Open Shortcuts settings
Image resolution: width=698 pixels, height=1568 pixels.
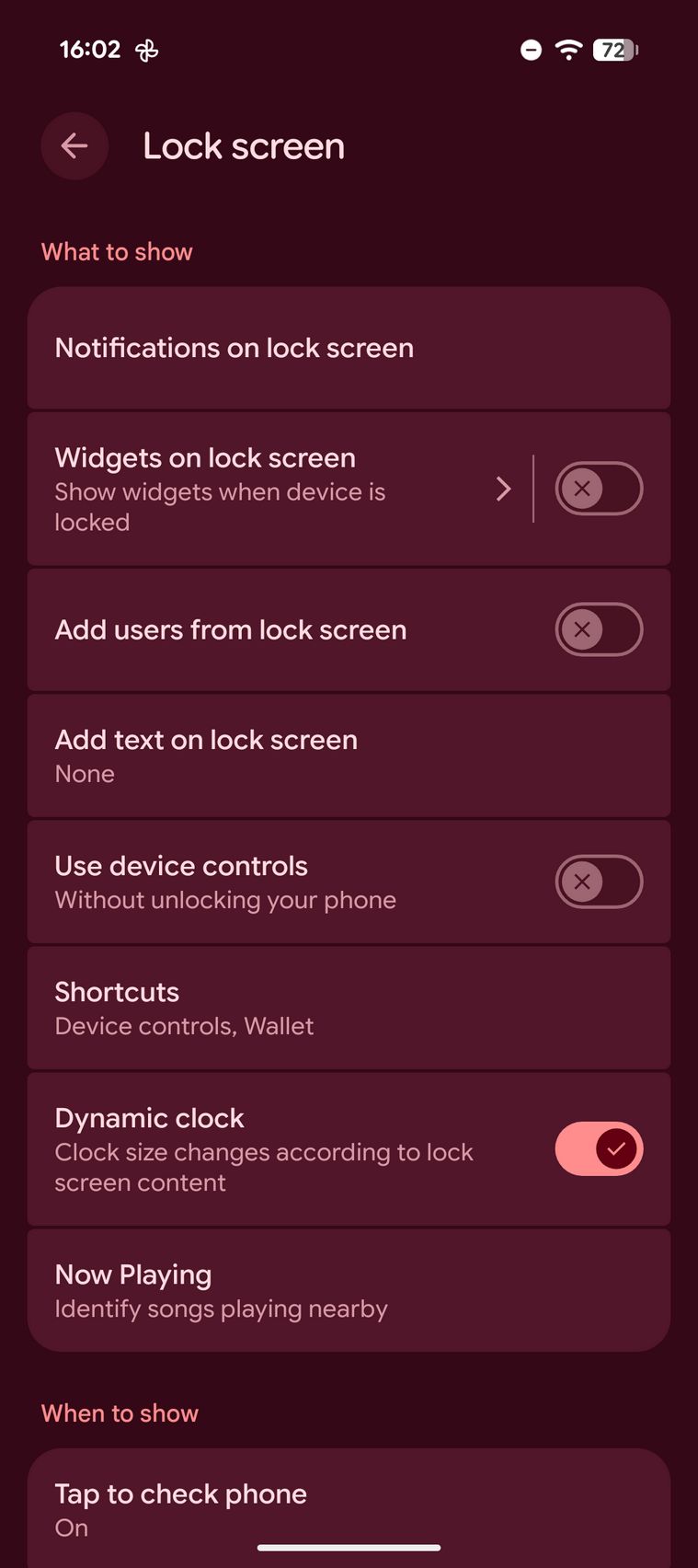coord(348,1008)
